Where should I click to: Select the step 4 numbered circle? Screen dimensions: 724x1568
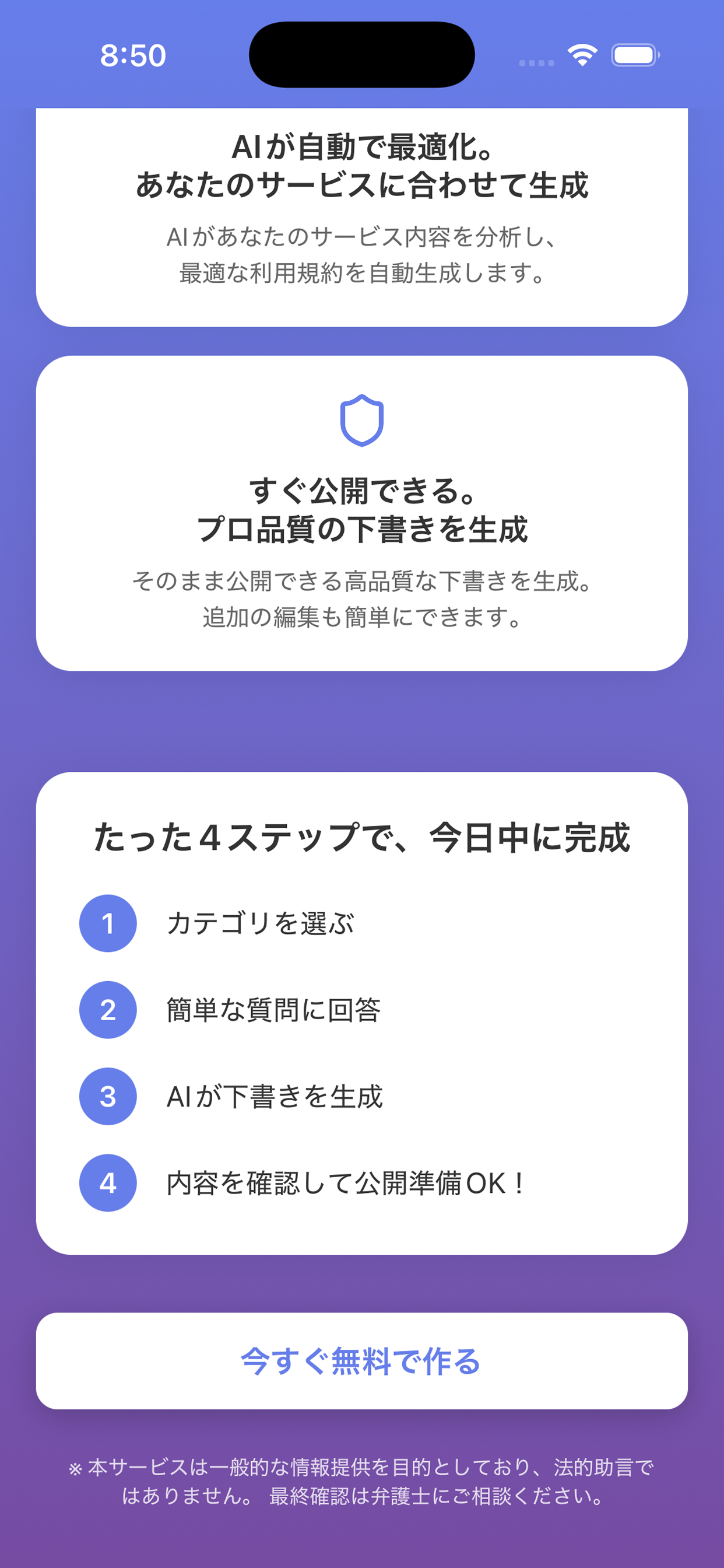pos(107,1184)
